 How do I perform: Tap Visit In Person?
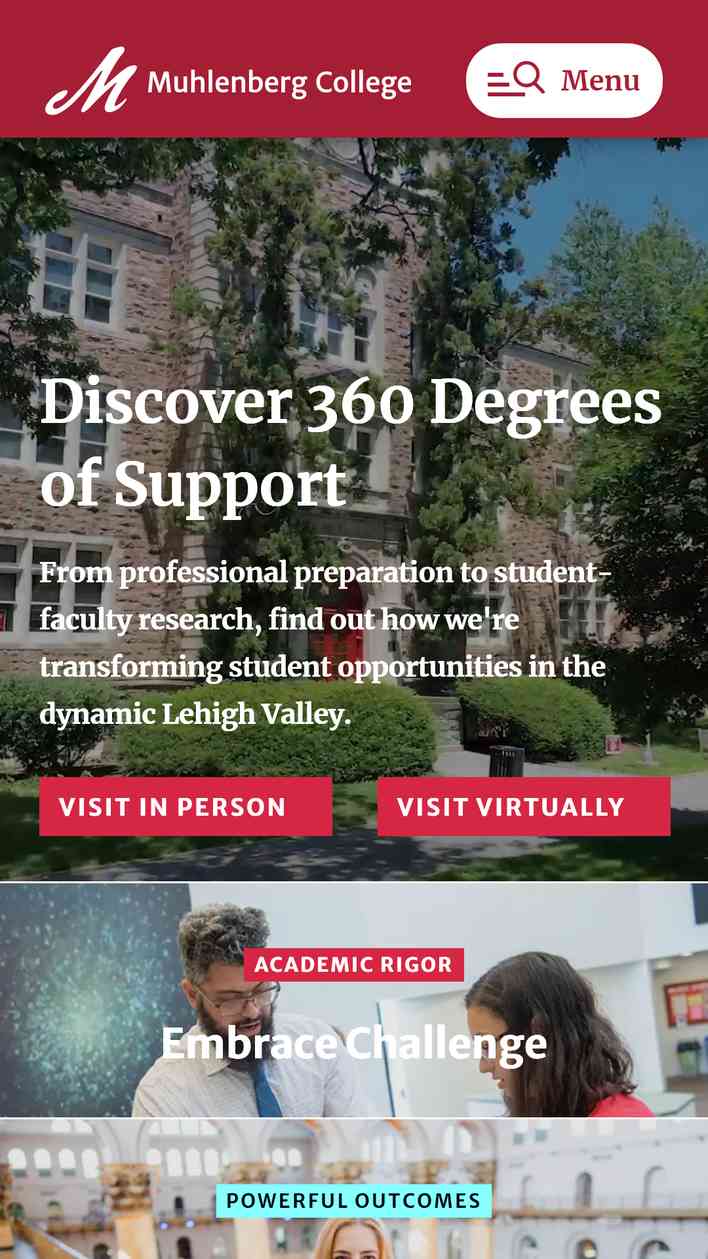tap(186, 807)
